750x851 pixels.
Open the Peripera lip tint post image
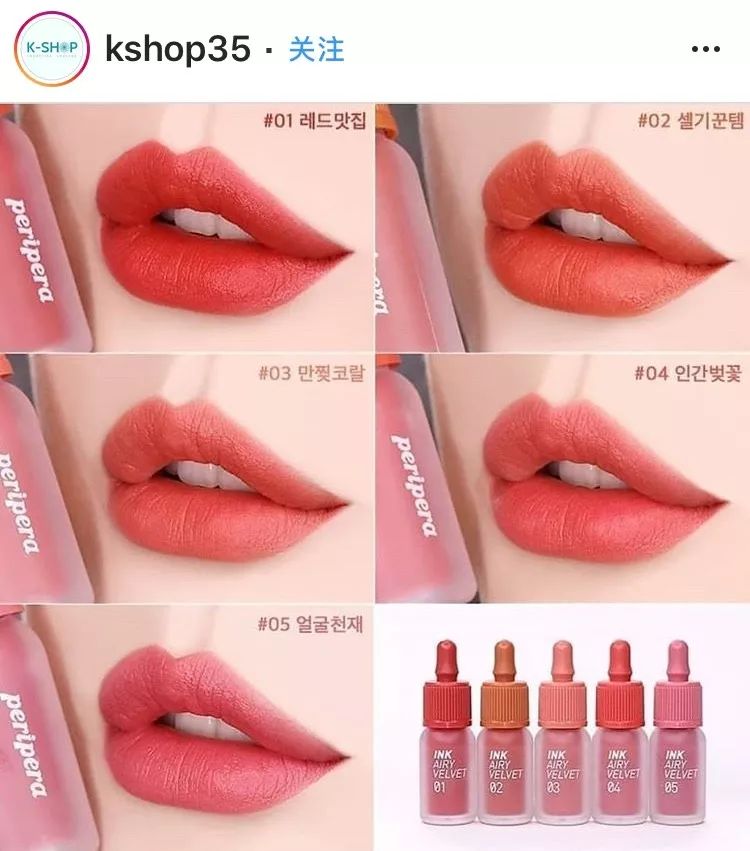tap(375, 476)
